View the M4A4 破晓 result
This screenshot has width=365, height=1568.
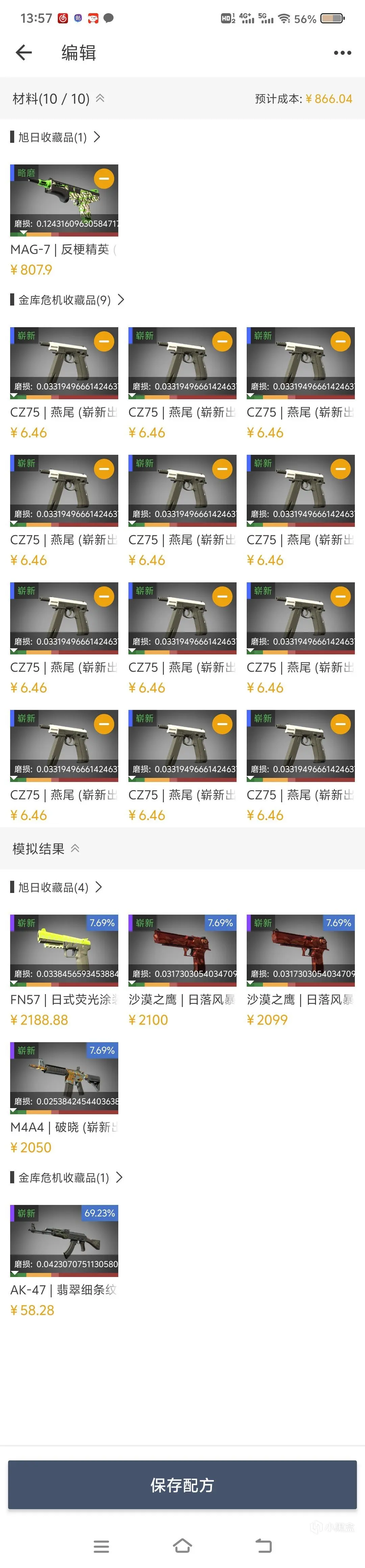pyautogui.click(x=64, y=1077)
